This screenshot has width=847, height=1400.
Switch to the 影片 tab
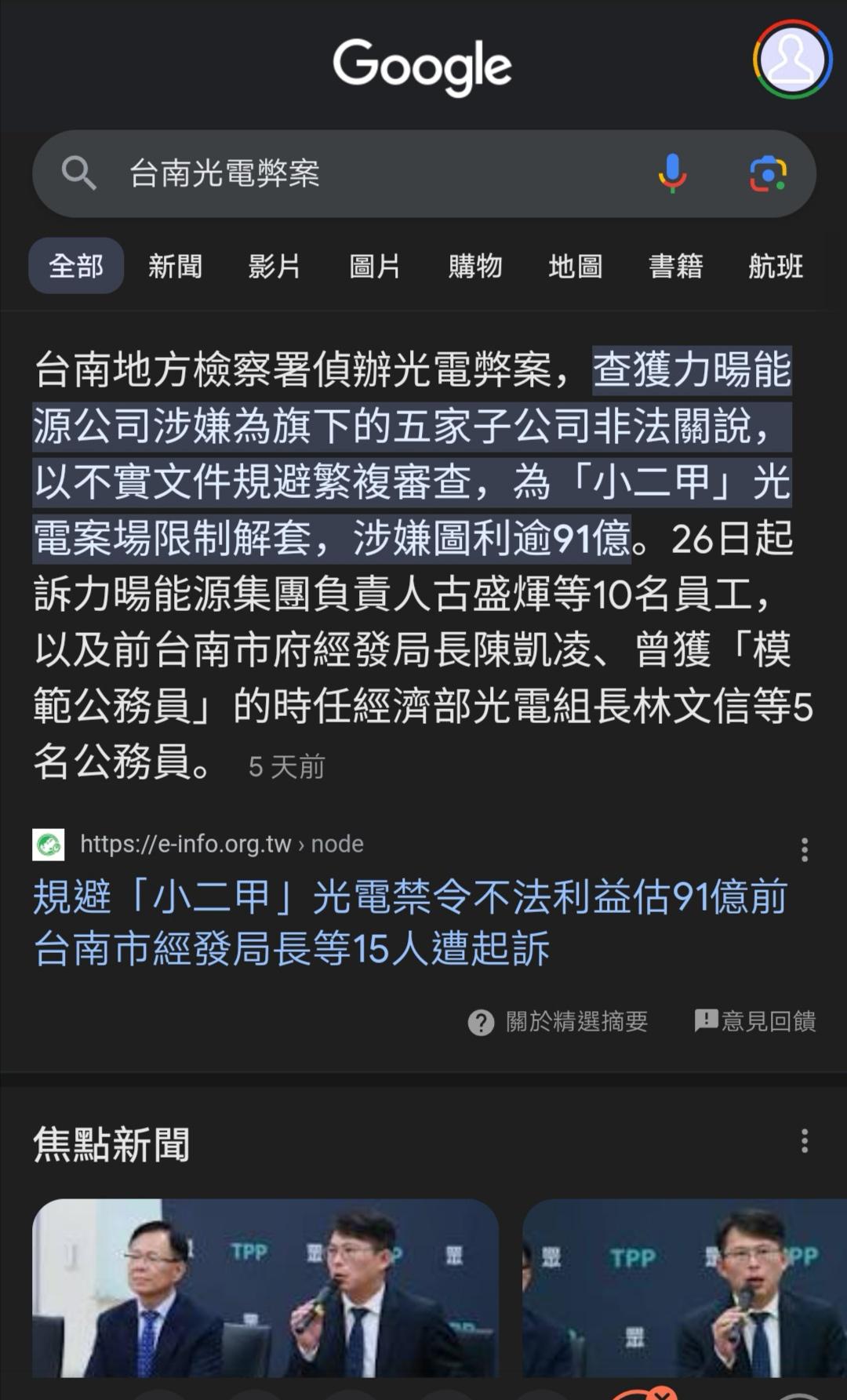(274, 266)
